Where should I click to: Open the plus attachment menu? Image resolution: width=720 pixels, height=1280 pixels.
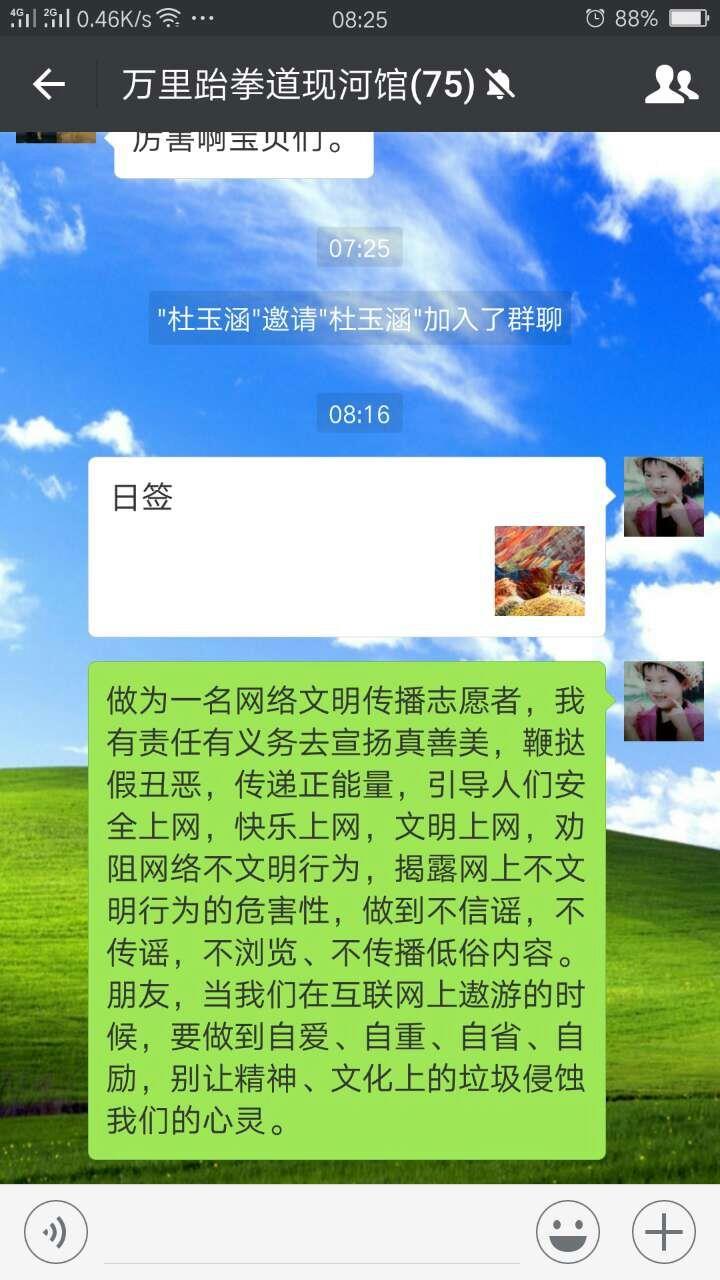pyautogui.click(x=664, y=1232)
